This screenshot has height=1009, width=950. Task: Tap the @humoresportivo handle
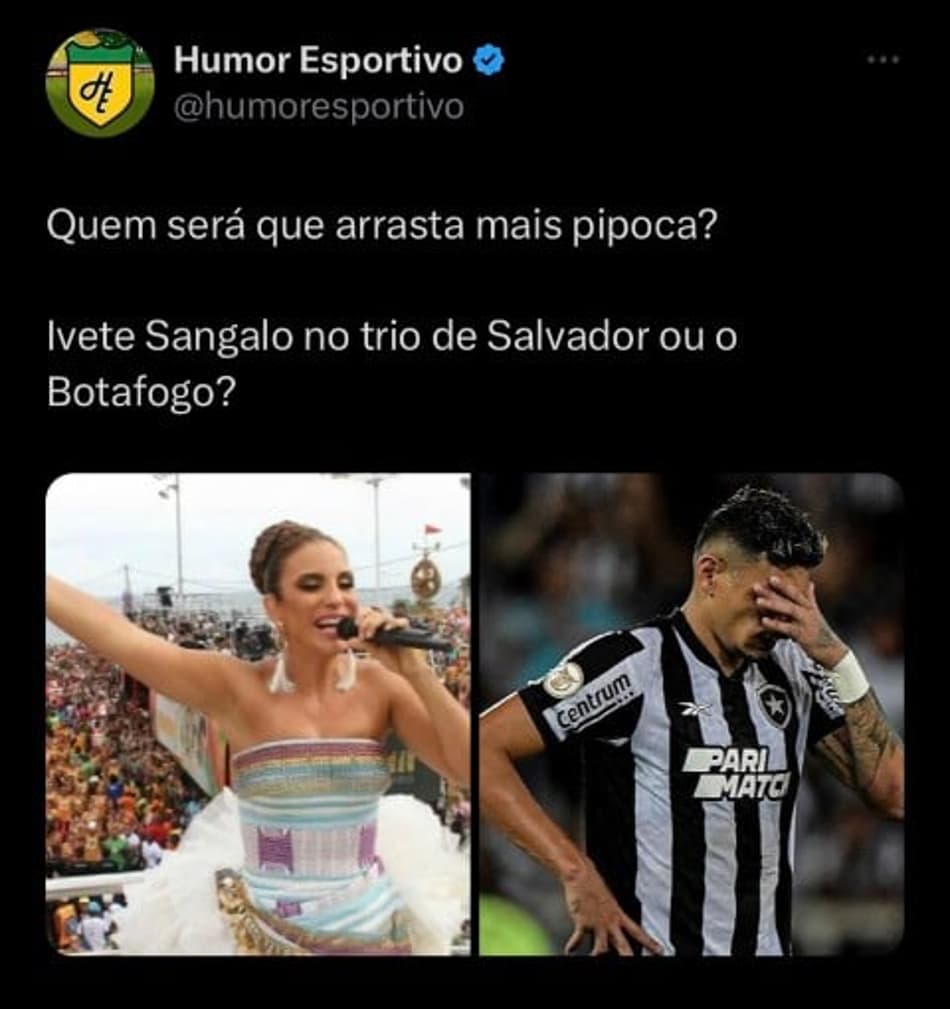318,106
